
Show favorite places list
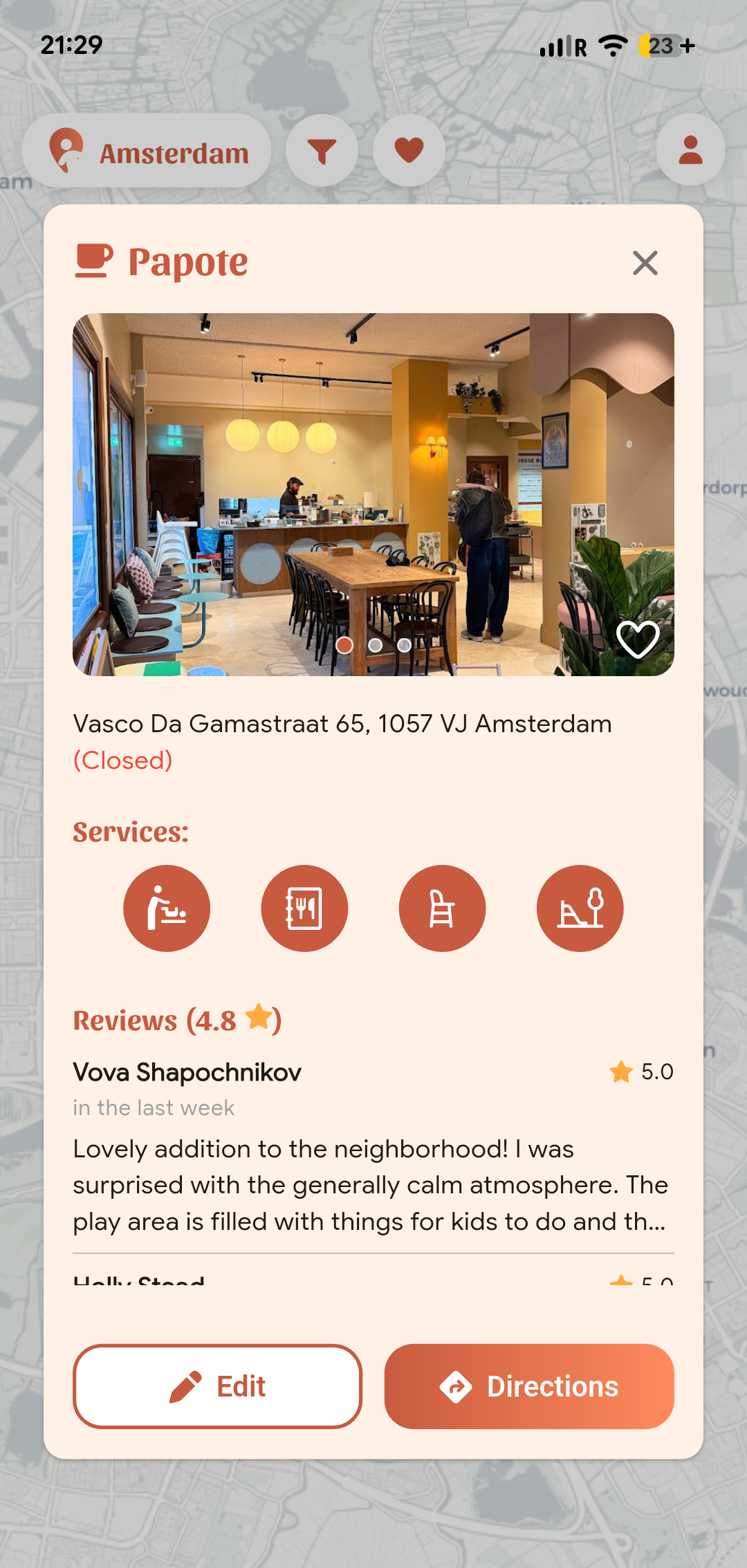click(x=409, y=151)
